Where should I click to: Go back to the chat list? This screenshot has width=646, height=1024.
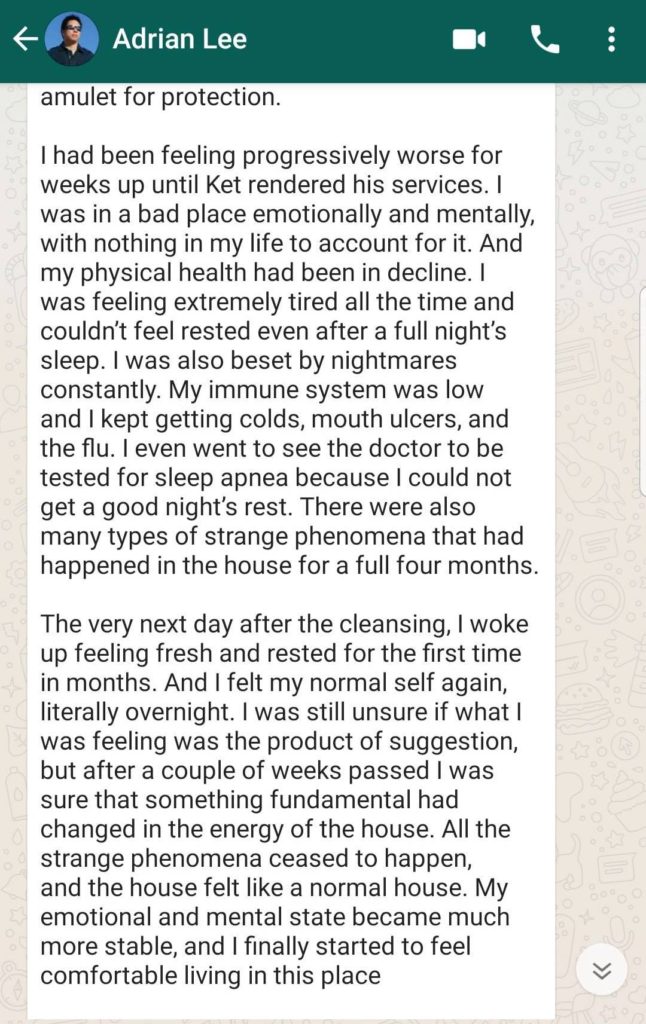[25, 40]
